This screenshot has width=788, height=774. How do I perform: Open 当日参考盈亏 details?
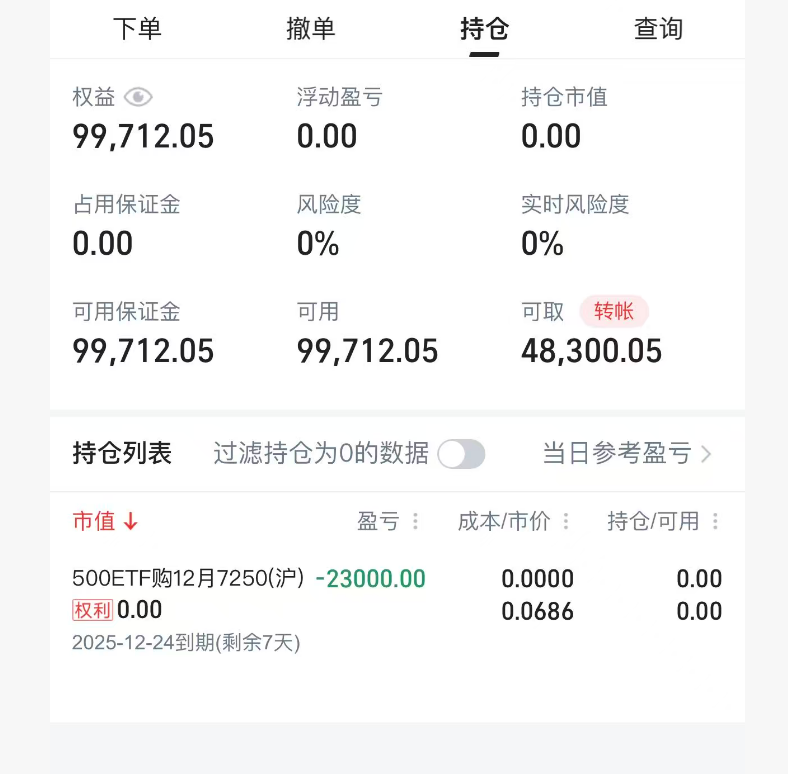coord(627,454)
